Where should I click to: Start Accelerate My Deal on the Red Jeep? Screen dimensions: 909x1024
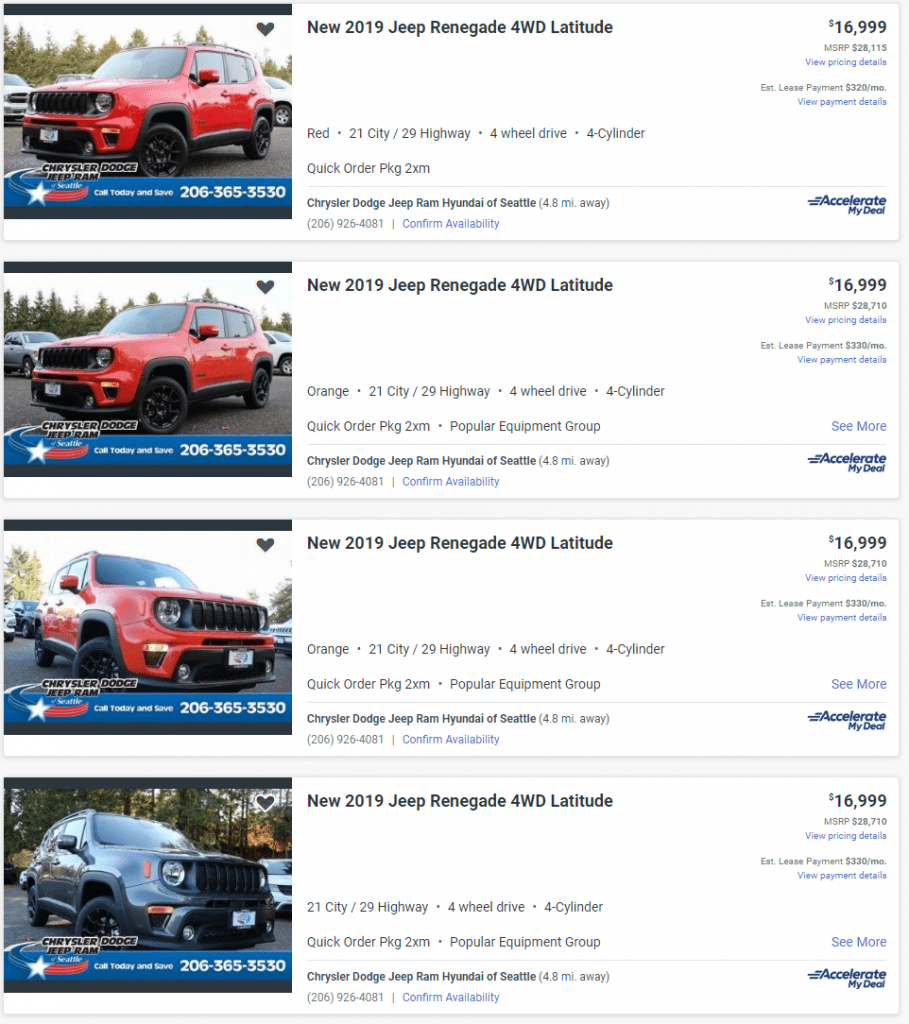[846, 204]
